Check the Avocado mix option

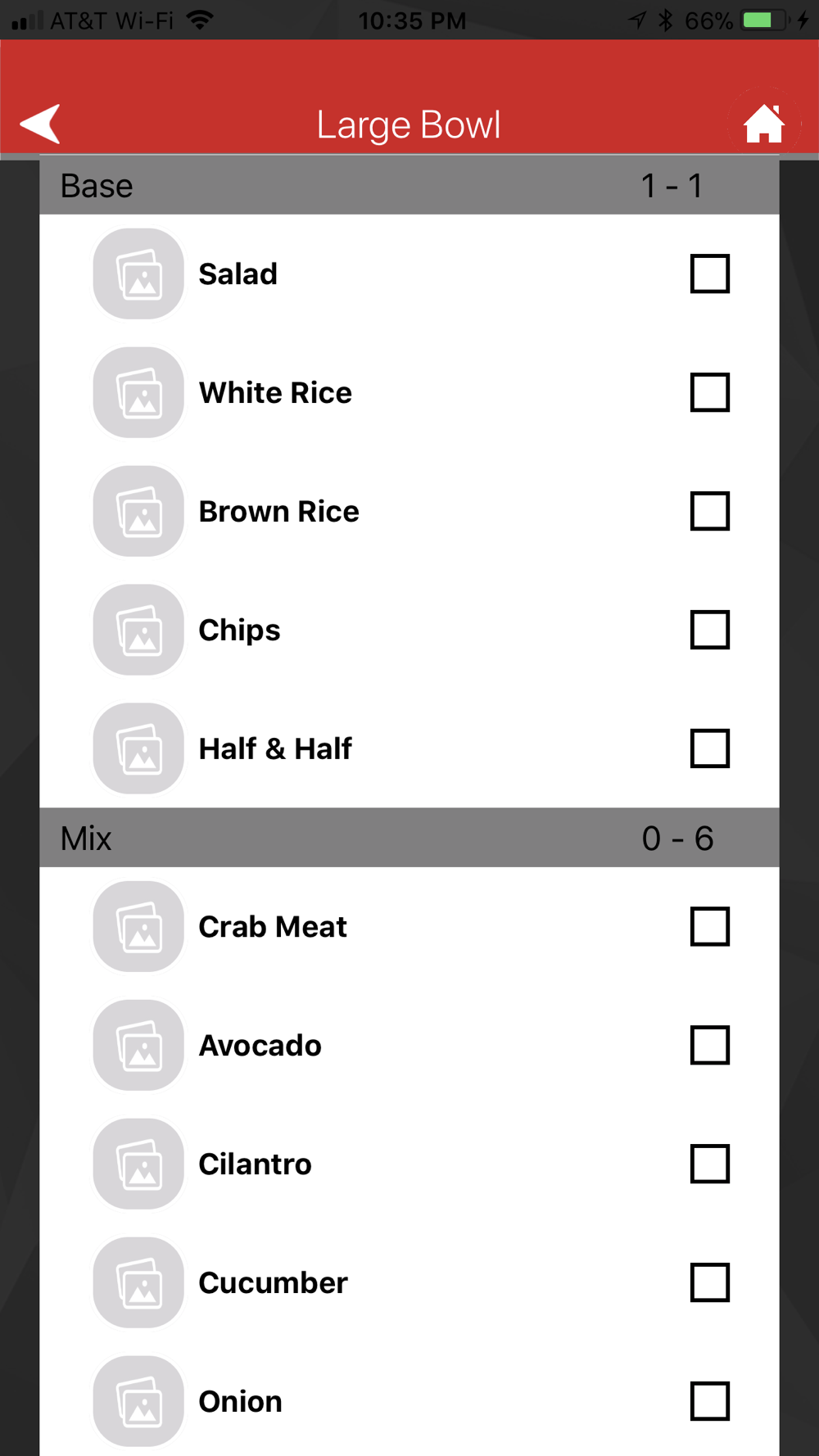[x=710, y=1045]
